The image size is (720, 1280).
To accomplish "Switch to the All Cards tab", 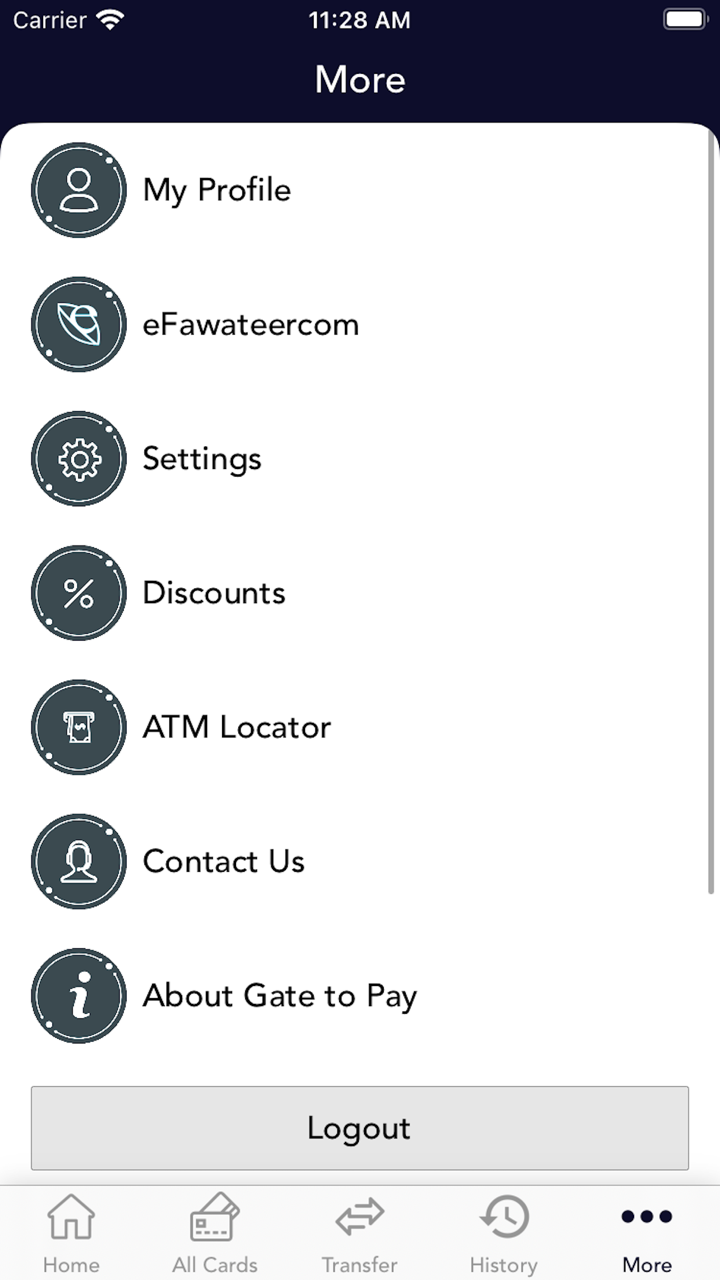I will (215, 1233).
